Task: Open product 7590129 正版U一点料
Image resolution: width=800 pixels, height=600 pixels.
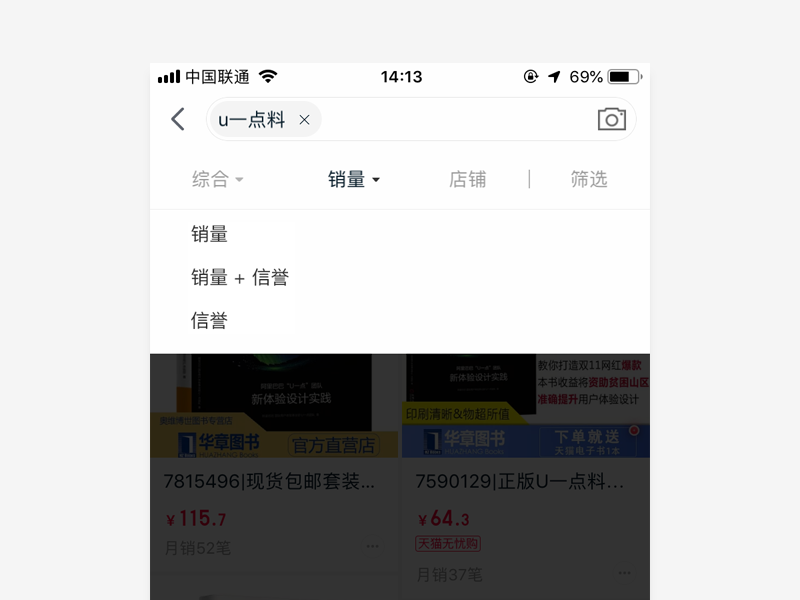Action: click(520, 482)
